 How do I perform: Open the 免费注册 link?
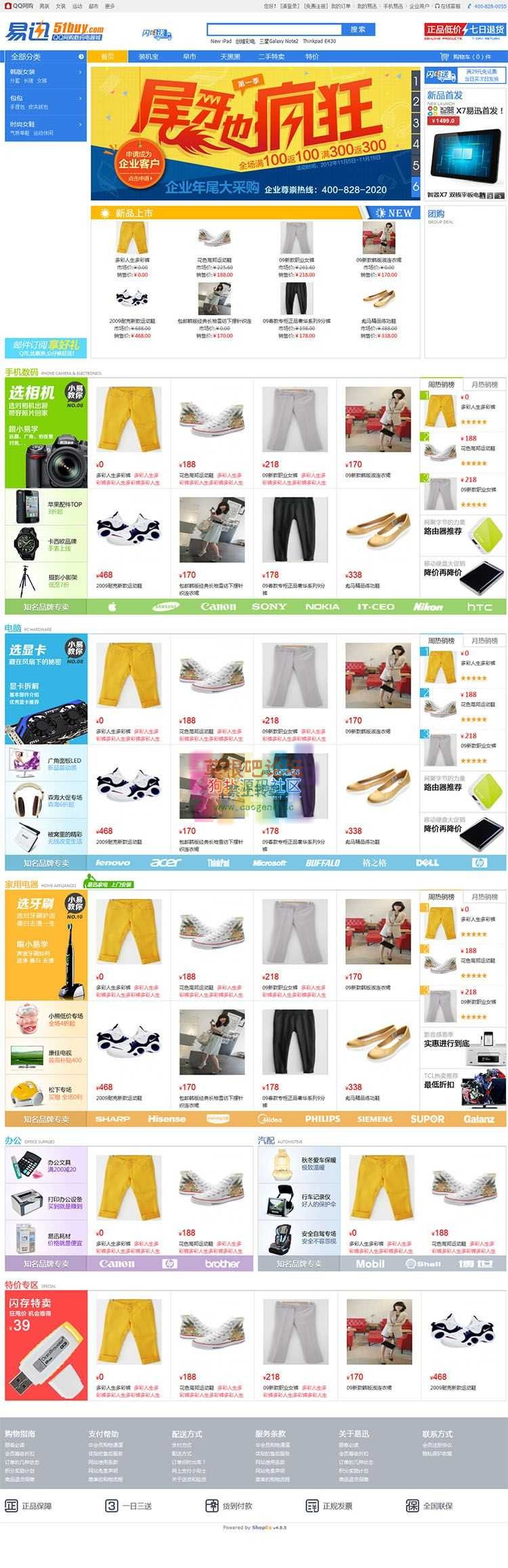click(316, 6)
